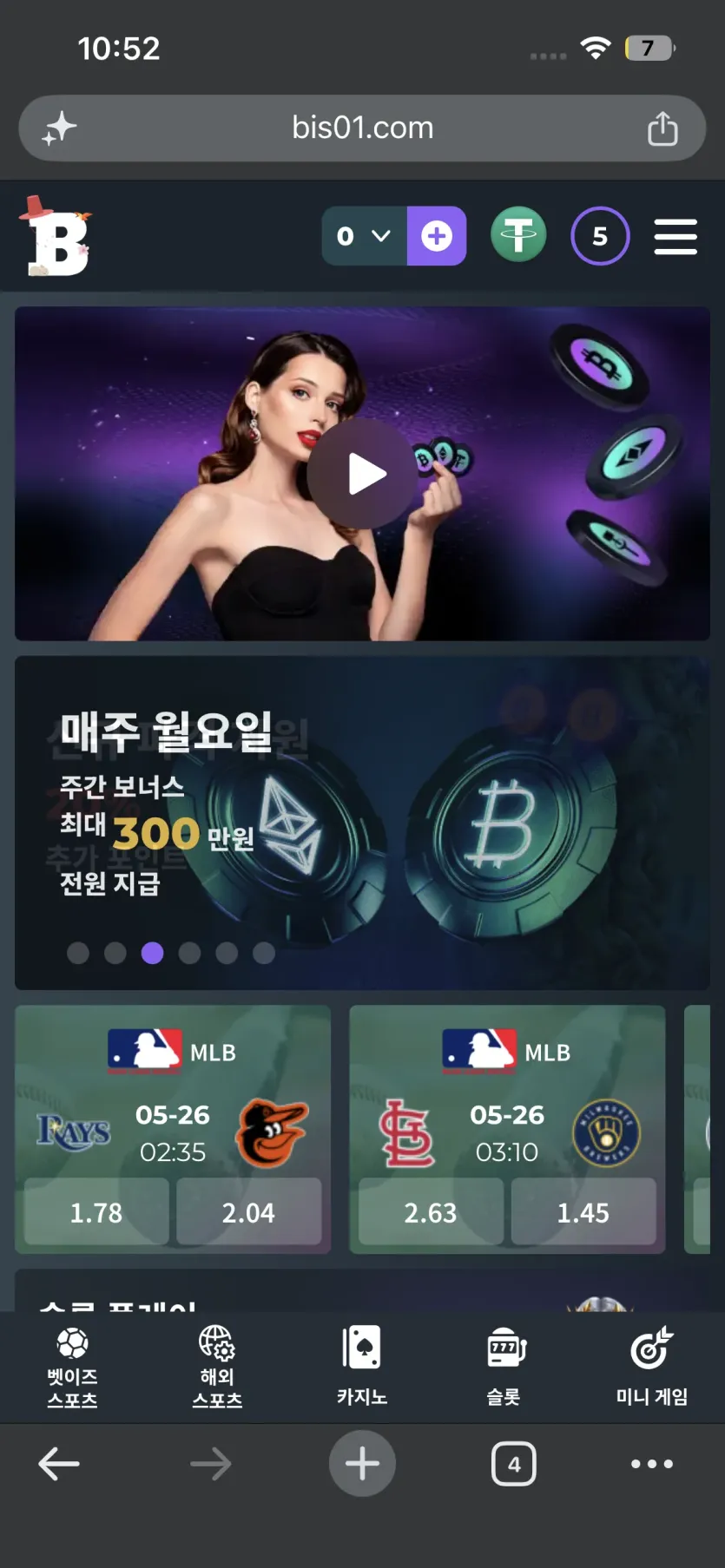Share page via browser share icon

tap(662, 128)
